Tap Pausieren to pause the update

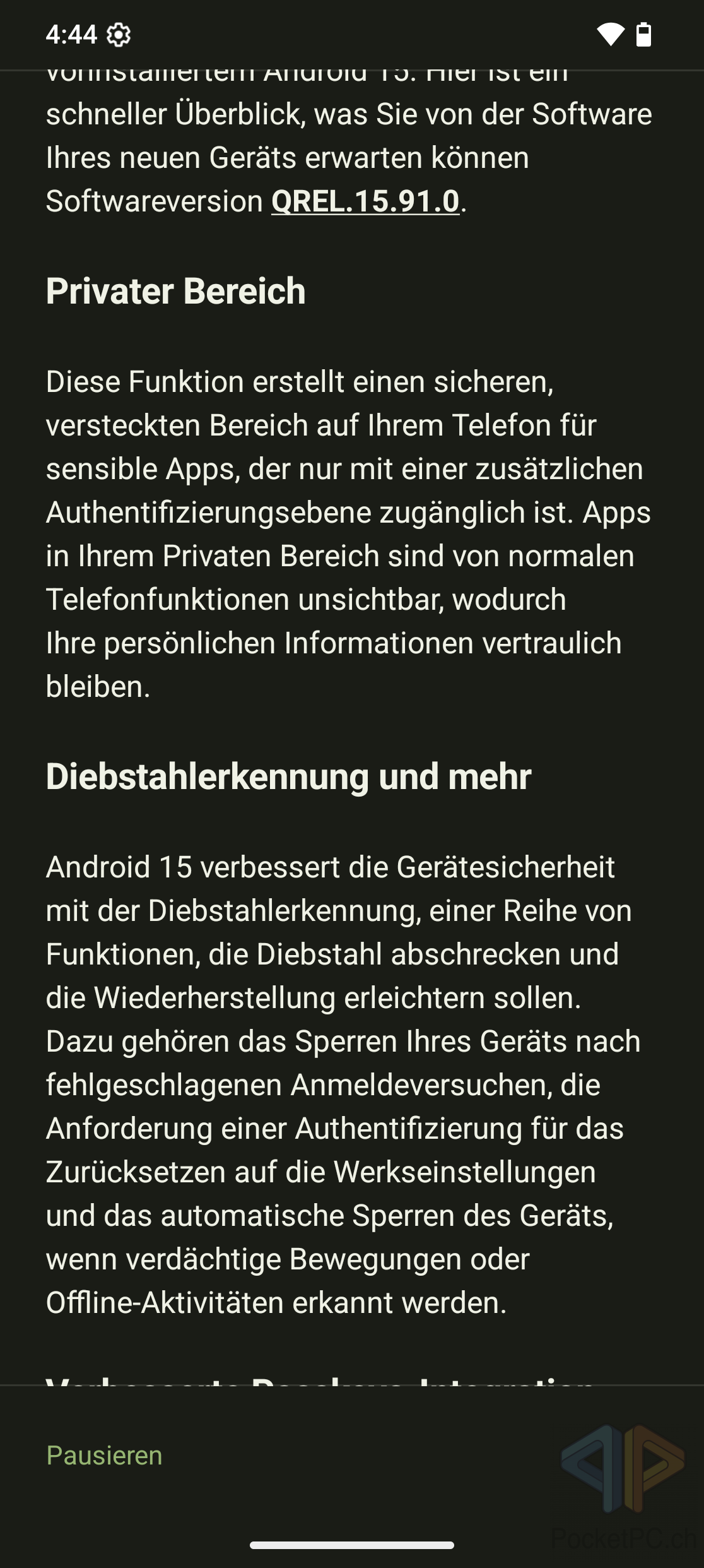105,1456
